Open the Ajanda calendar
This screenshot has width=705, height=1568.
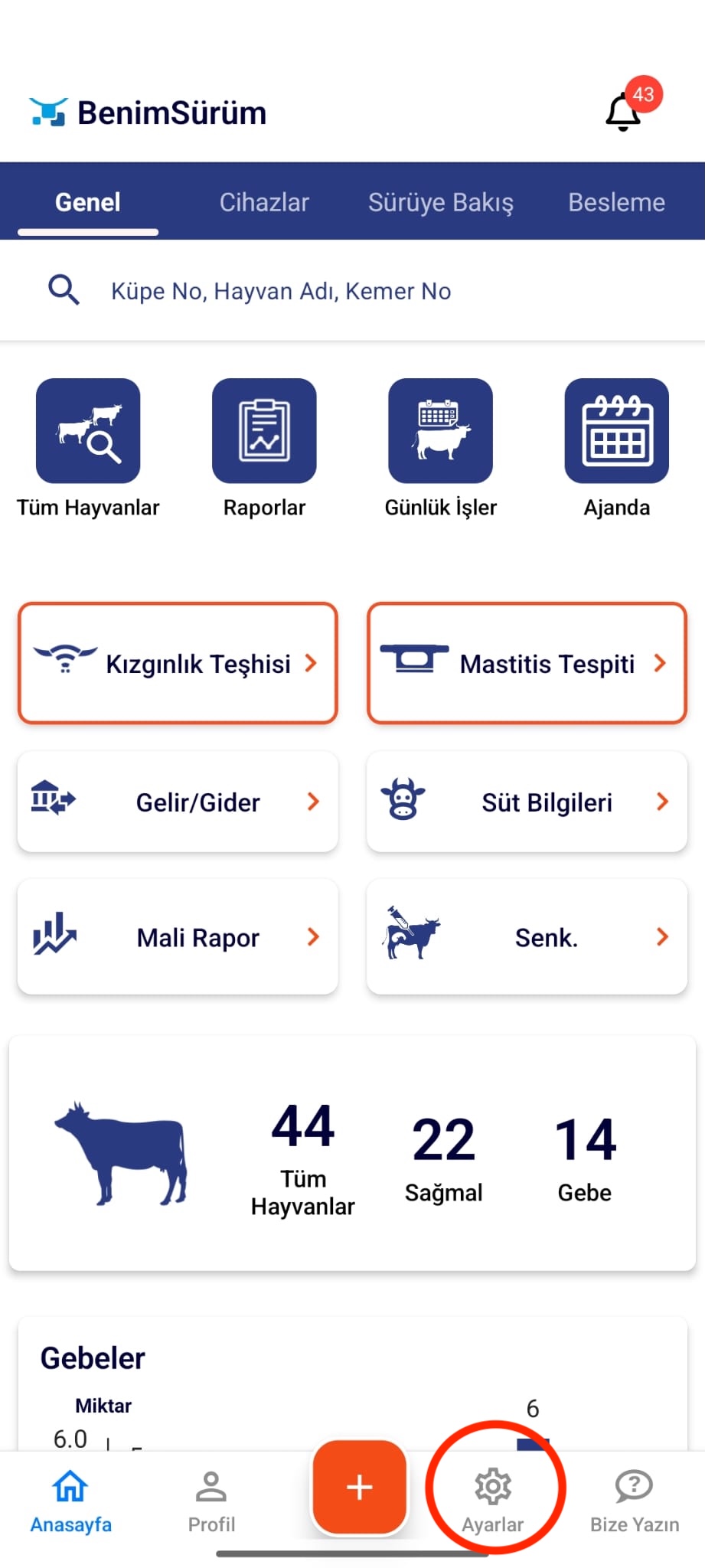pos(616,431)
